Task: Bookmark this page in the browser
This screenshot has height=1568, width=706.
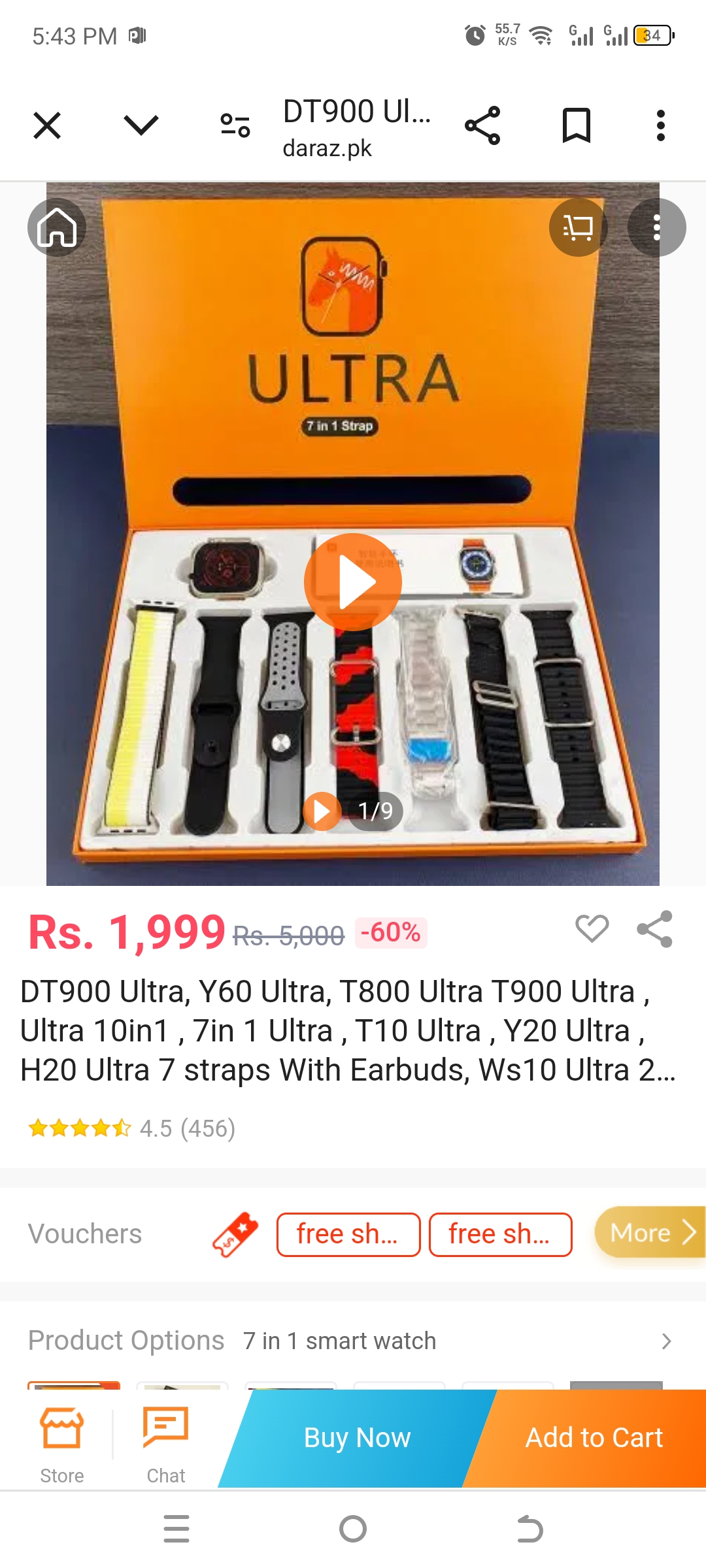Action: point(577,125)
